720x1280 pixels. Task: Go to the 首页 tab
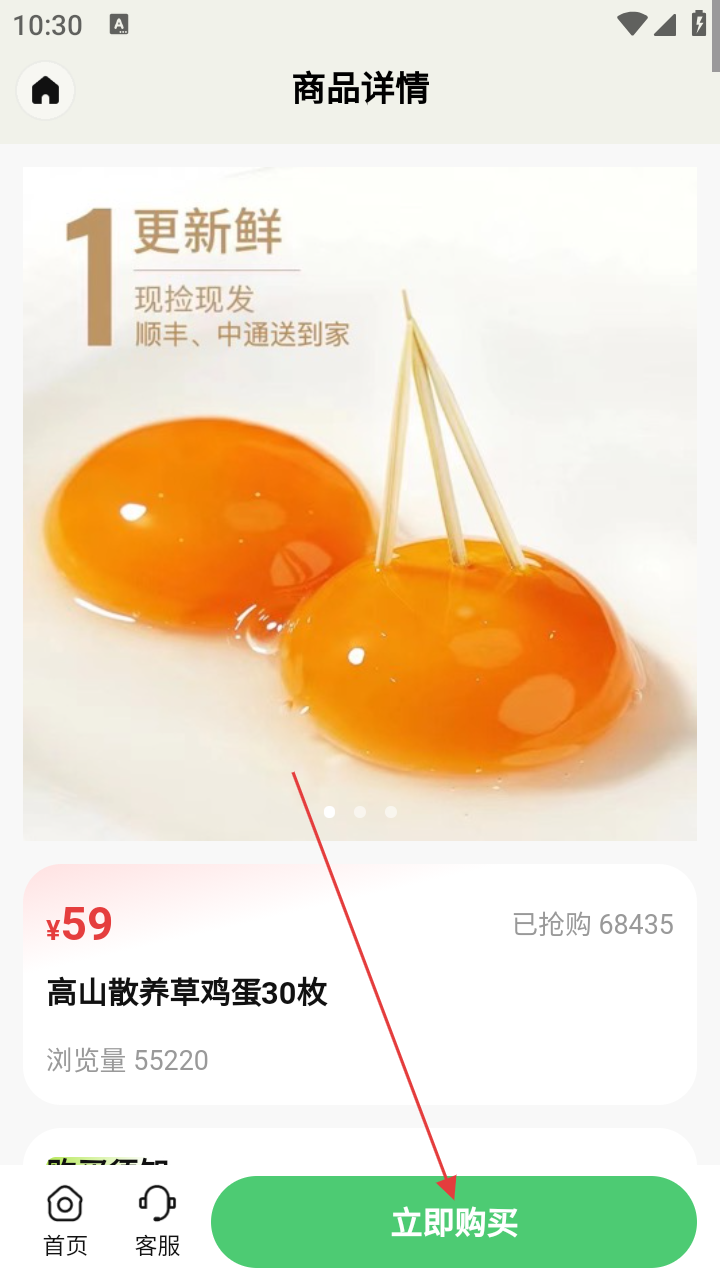[65, 1220]
